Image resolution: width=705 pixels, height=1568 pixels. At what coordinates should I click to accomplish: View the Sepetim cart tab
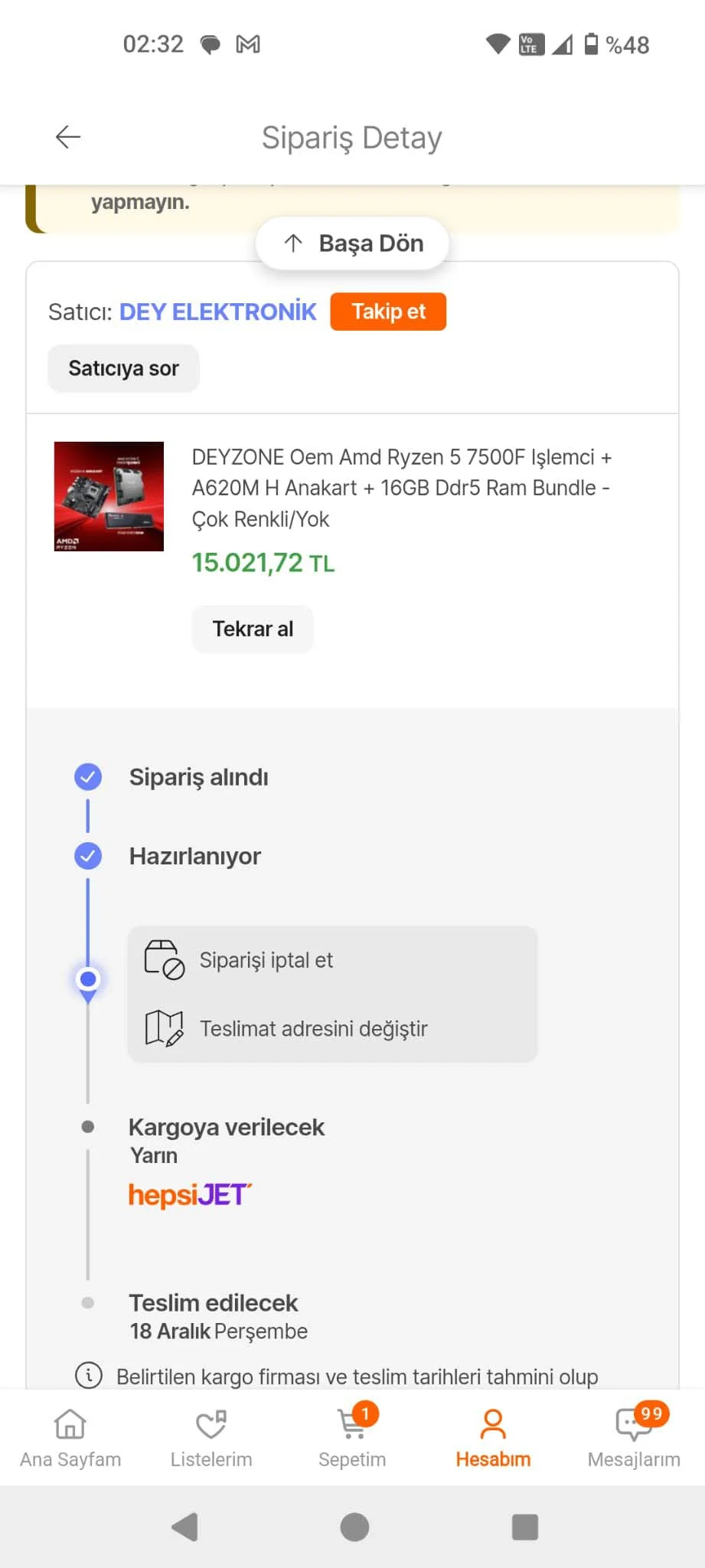click(352, 1438)
